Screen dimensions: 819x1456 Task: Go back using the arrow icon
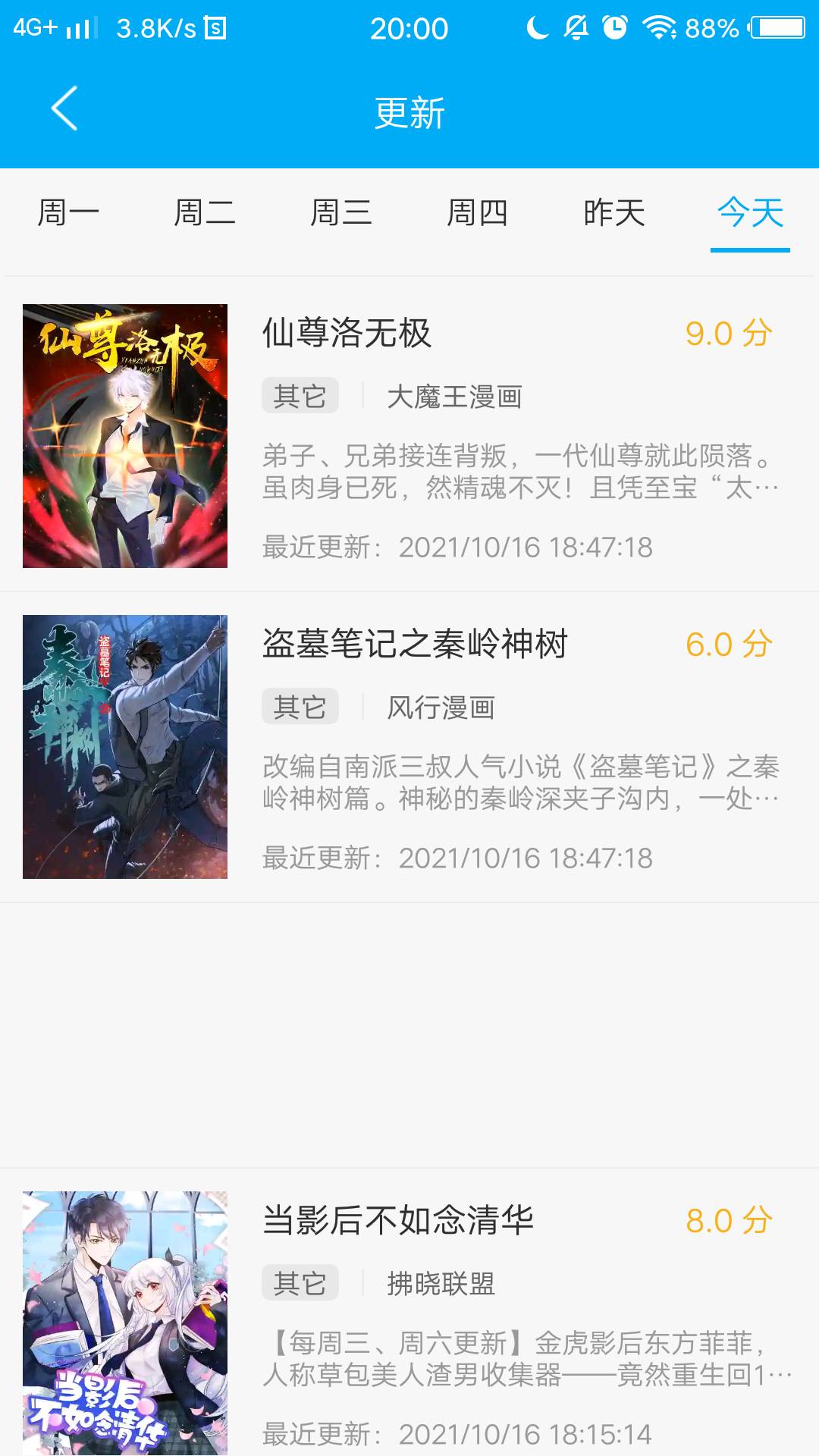(65, 109)
